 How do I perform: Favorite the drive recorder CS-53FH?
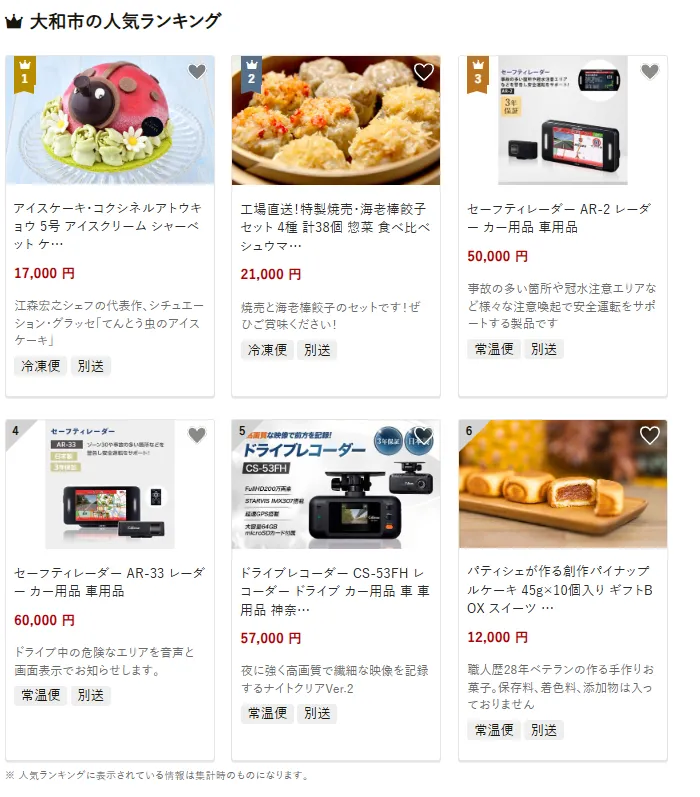click(x=424, y=435)
